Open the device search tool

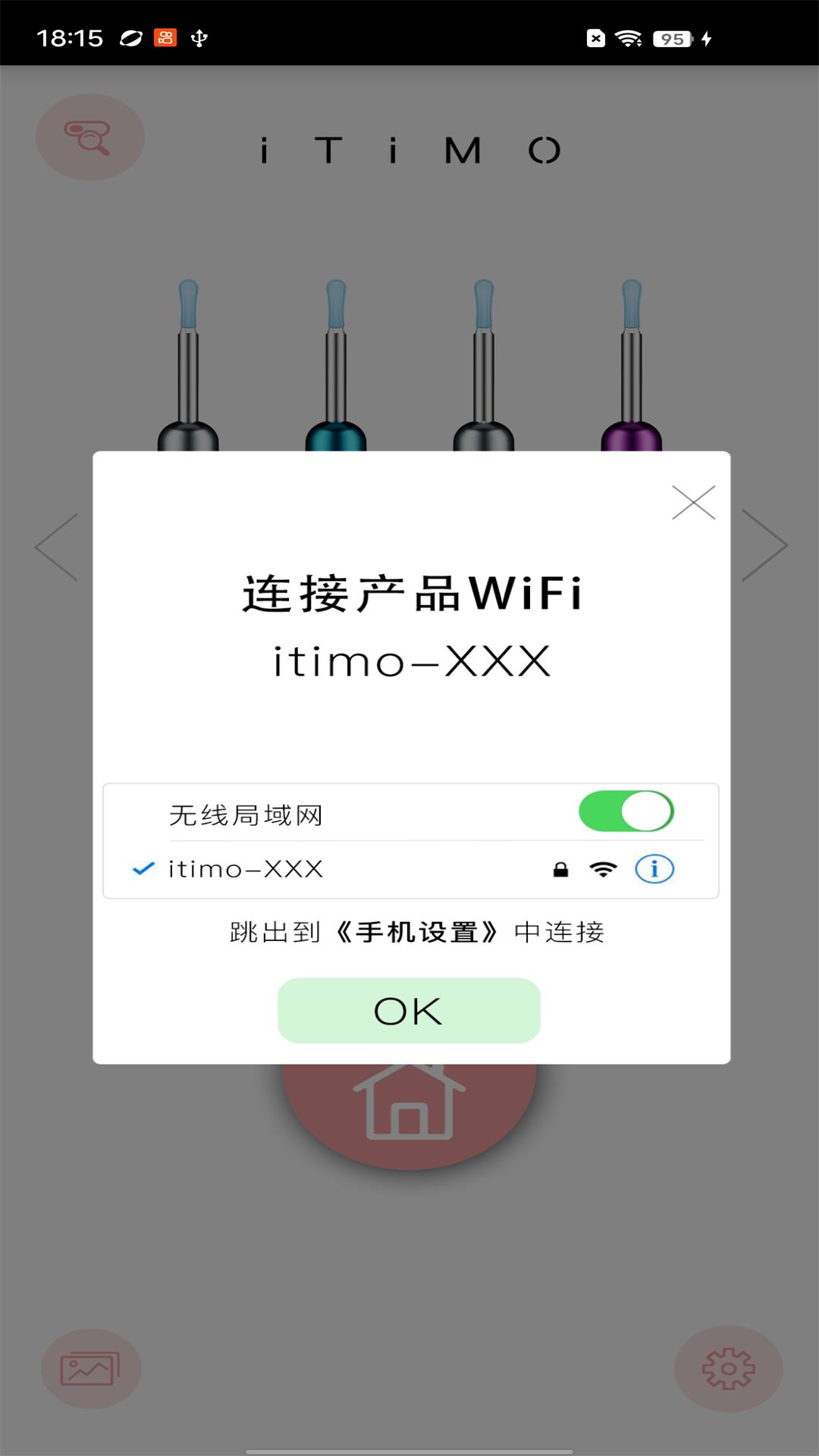click(89, 138)
